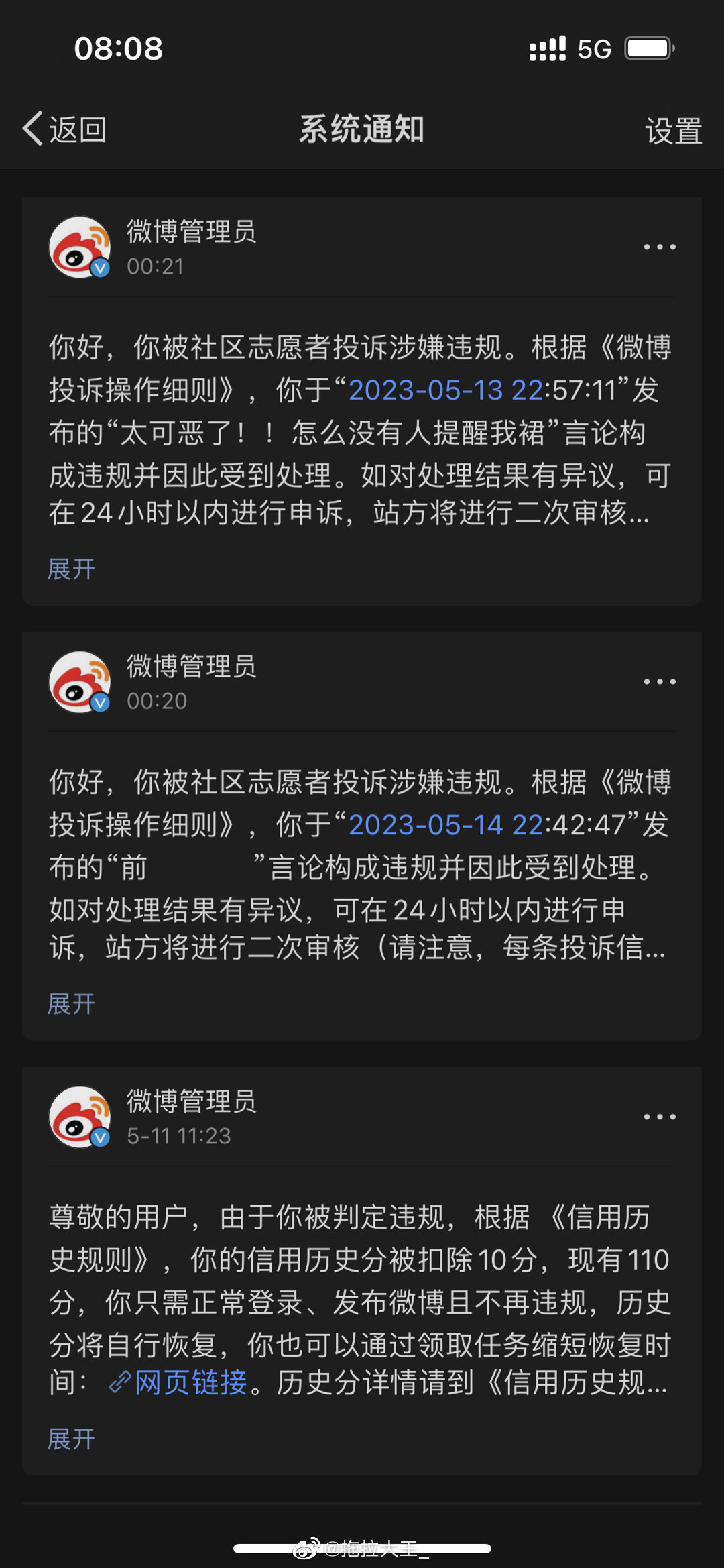Open the three-dot menu on the 5-11 11:23 notice
Image resolution: width=724 pixels, height=1568 pixels.
click(x=660, y=1117)
